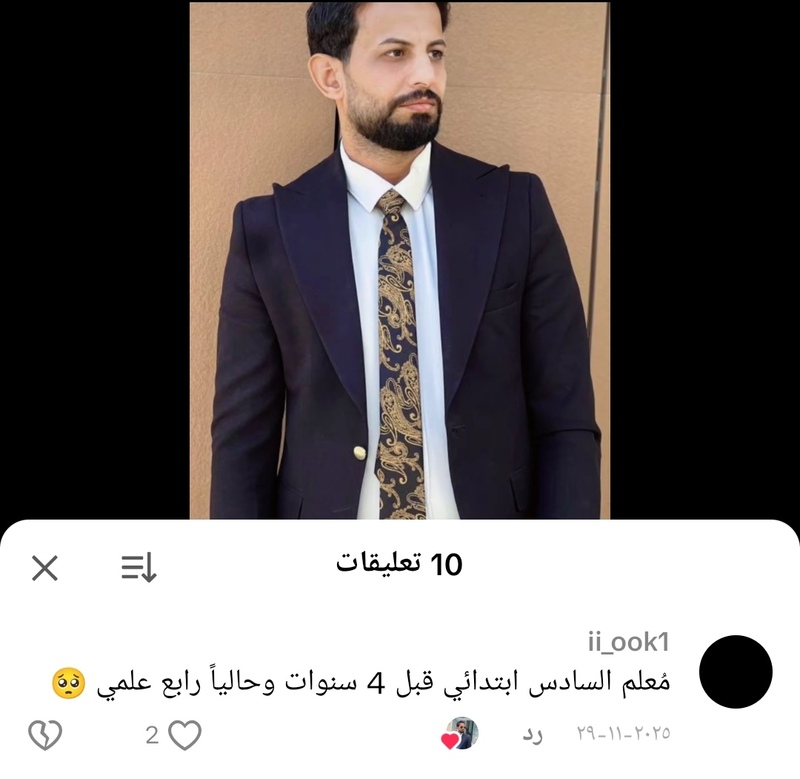The image size is (800, 779).
Task: Open ii_ook1's profile picture
Action: pos(735,672)
